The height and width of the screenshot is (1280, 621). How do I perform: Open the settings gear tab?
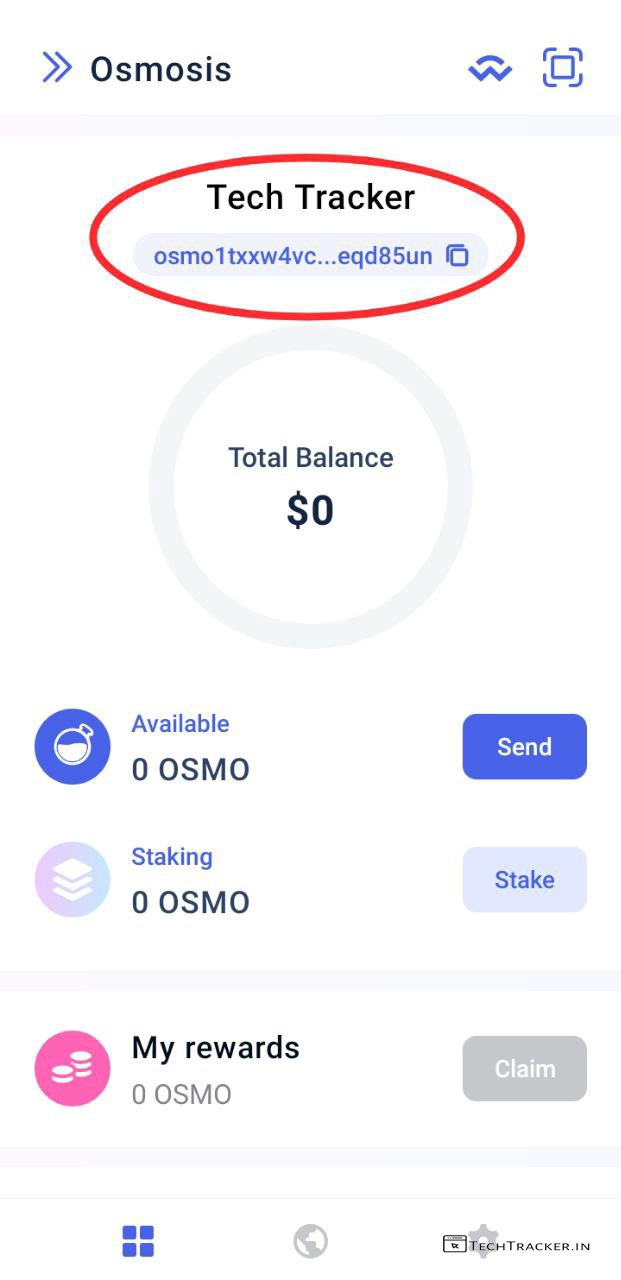point(483,1241)
